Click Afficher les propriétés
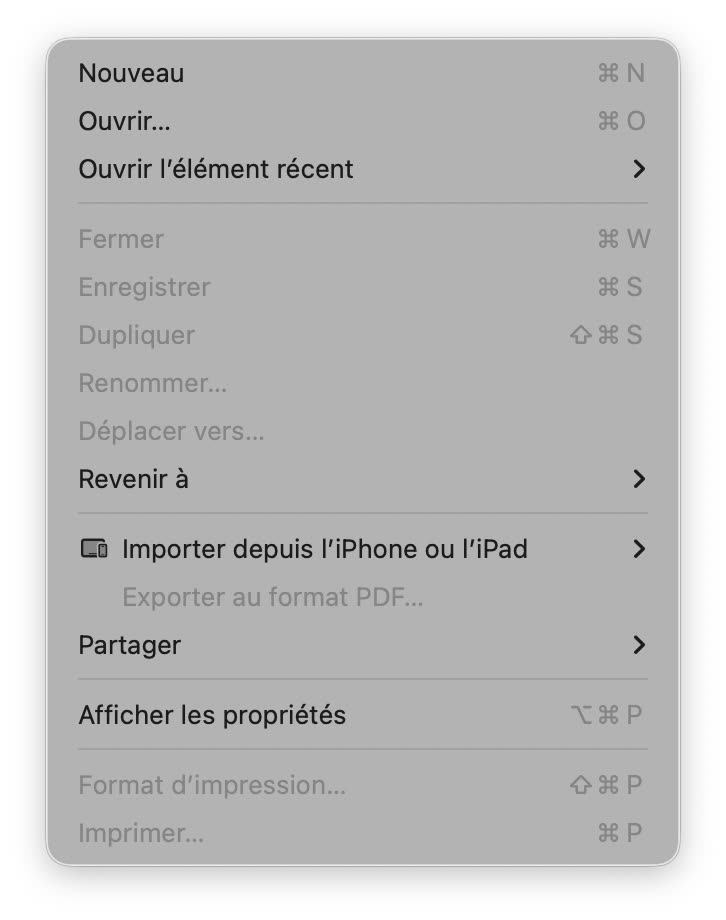This screenshot has height=920, width=726. coord(212,715)
